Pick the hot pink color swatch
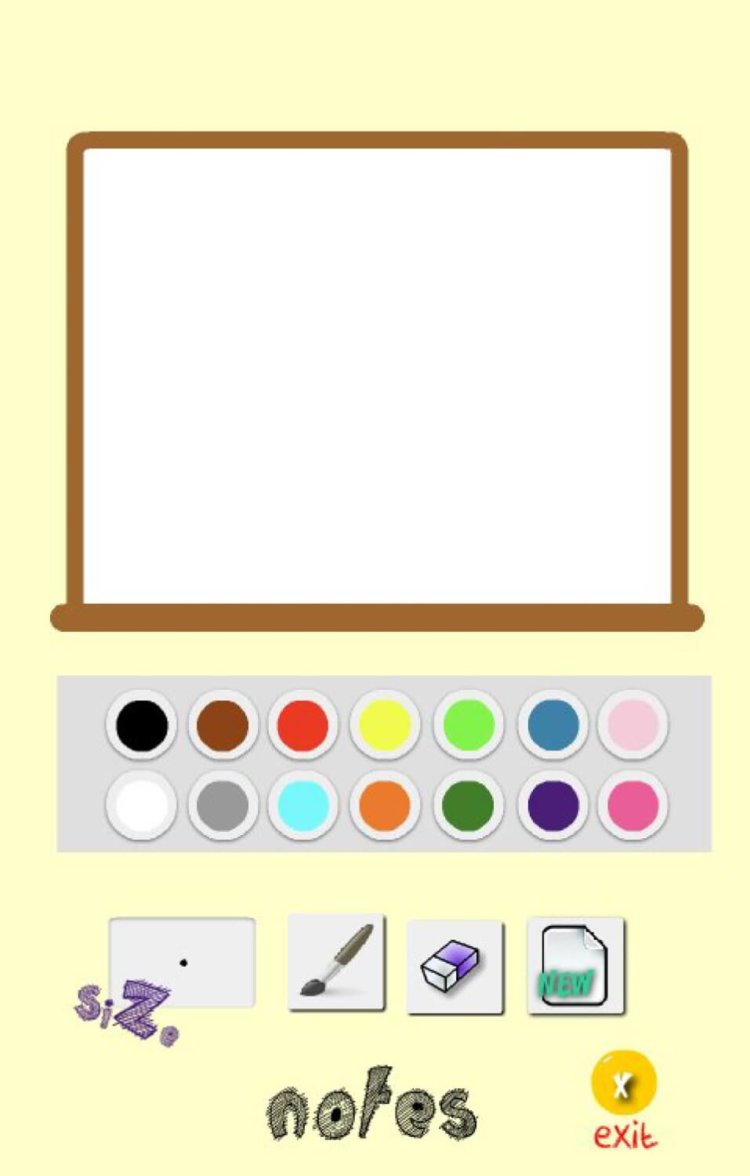This screenshot has height=1176, width=750. click(x=633, y=805)
